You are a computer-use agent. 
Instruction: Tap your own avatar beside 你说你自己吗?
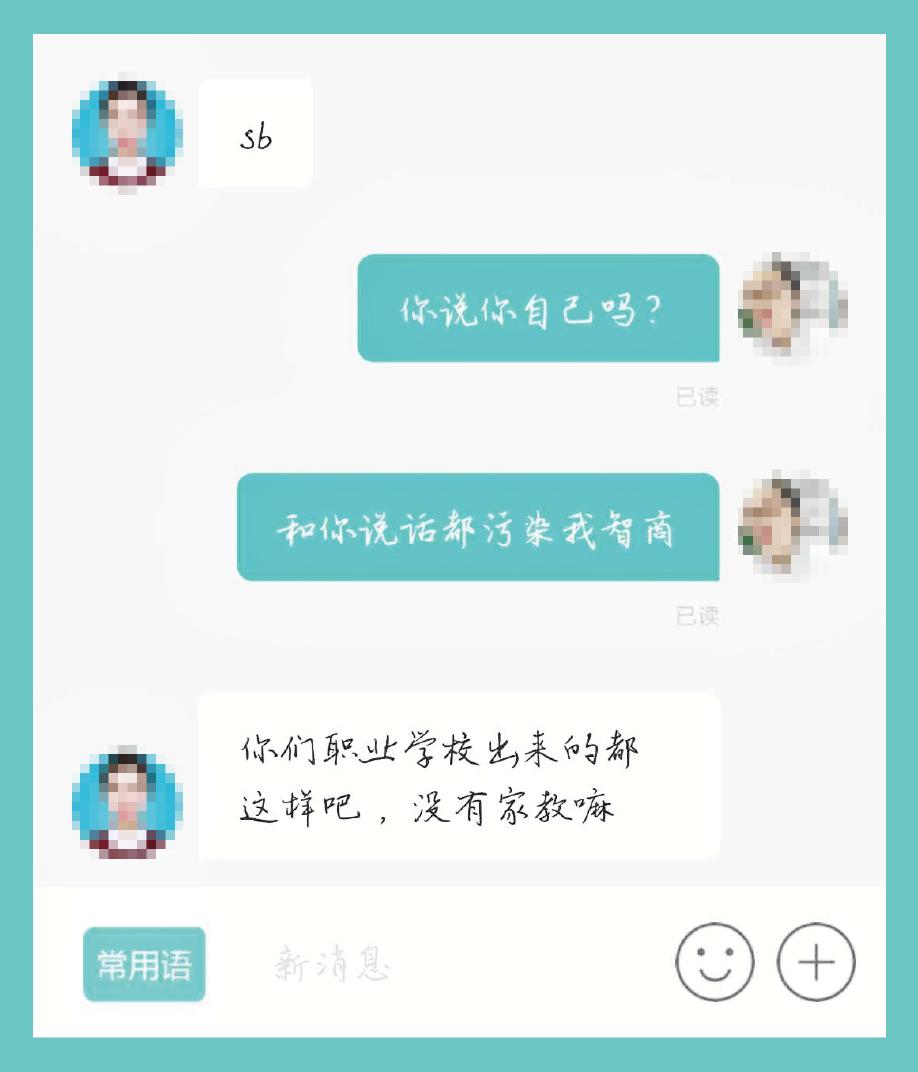point(792,307)
